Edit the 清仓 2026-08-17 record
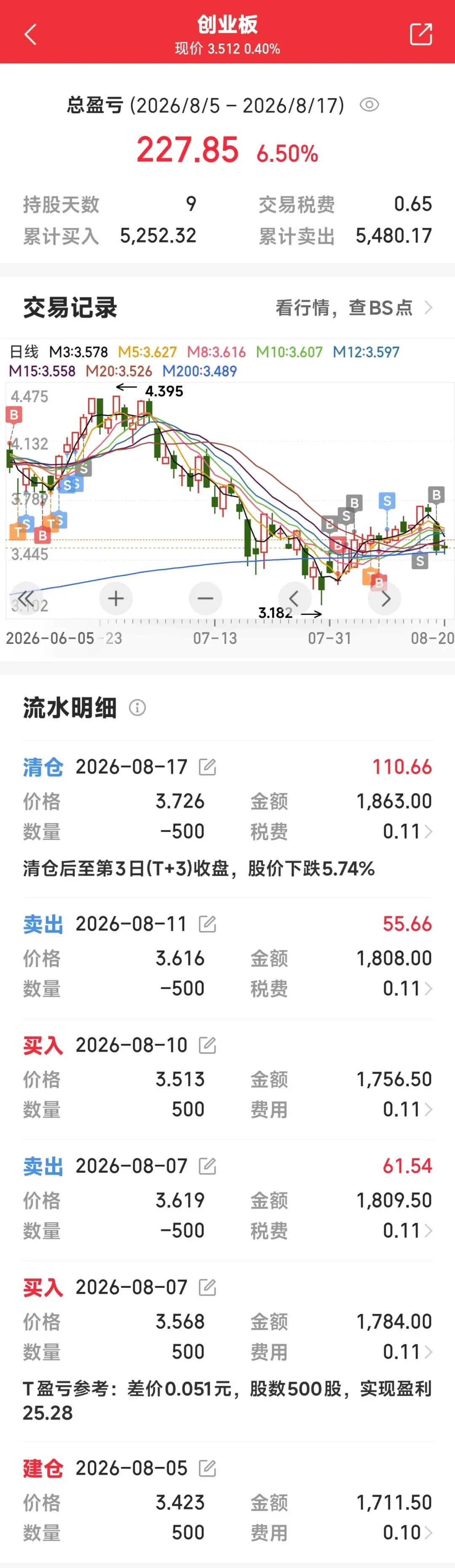455x1568 pixels. tap(207, 767)
